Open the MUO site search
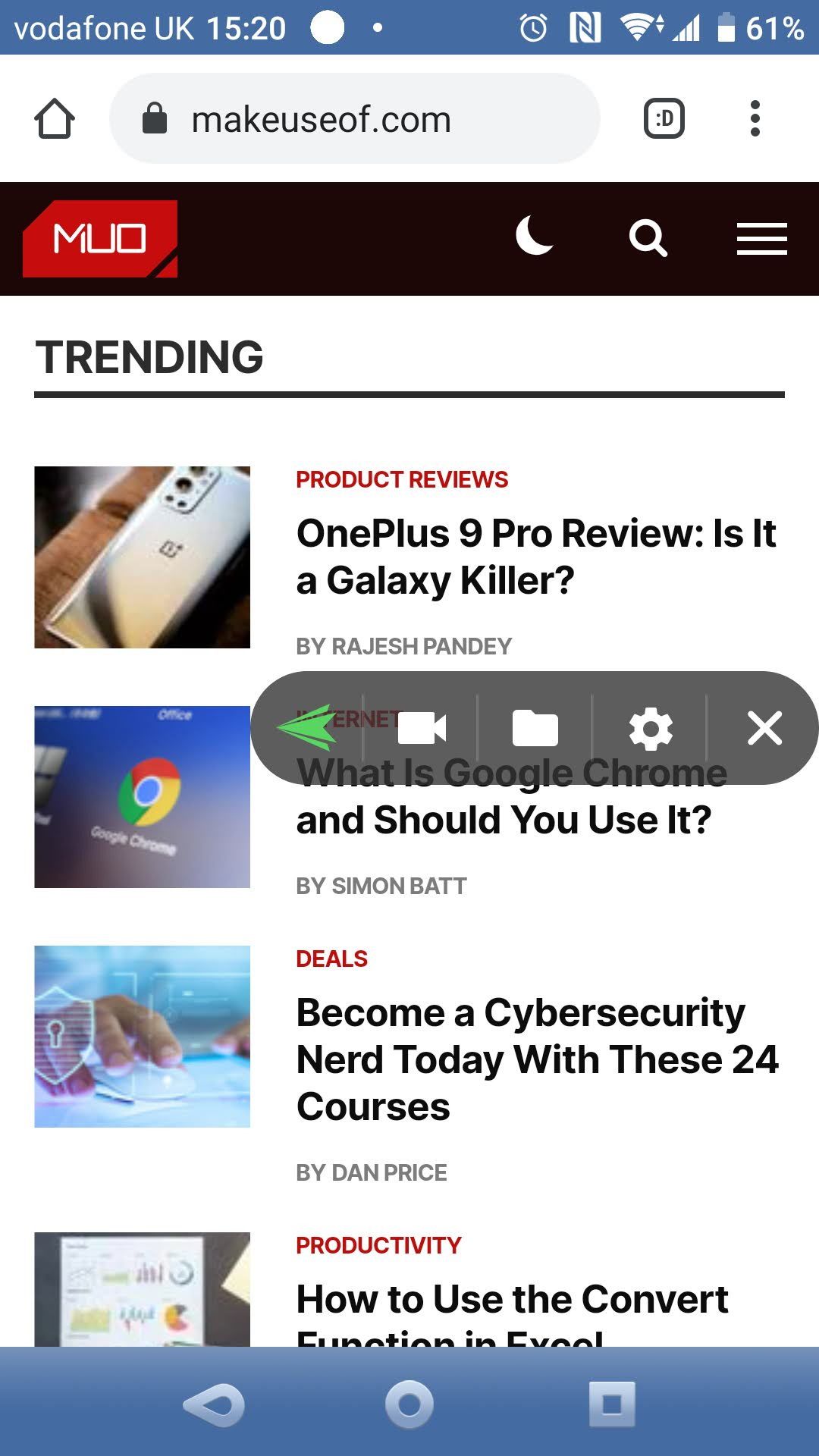 click(x=648, y=239)
